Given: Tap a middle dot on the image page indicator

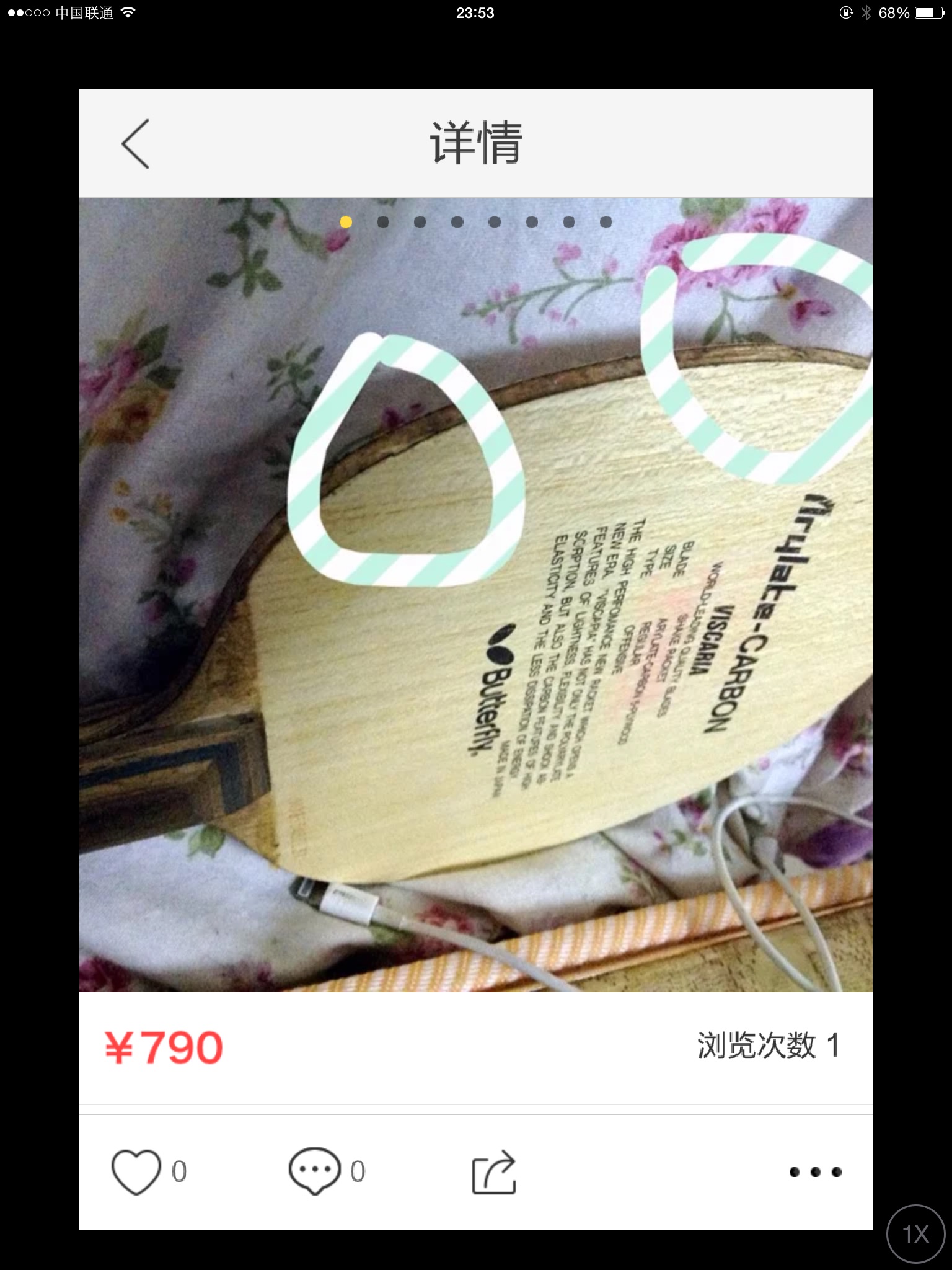Looking at the screenshot, I should [x=494, y=221].
